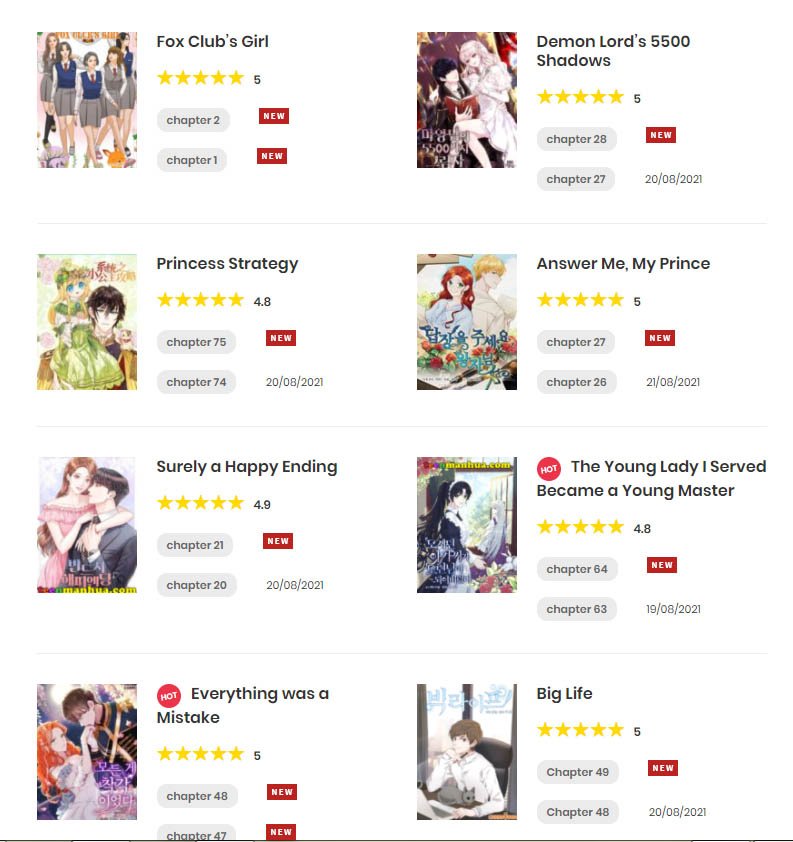Select chapter 63 of The Young Lady I Served
This screenshot has width=793, height=842.
[577, 609]
